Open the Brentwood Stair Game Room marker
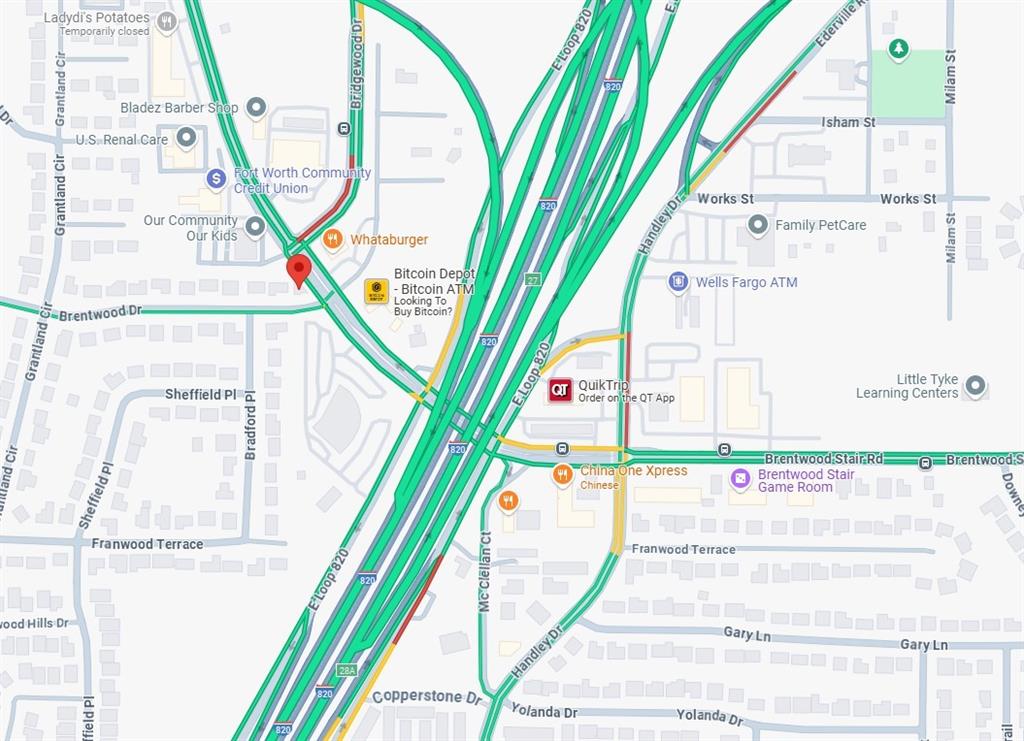1024x741 pixels. pos(740,479)
